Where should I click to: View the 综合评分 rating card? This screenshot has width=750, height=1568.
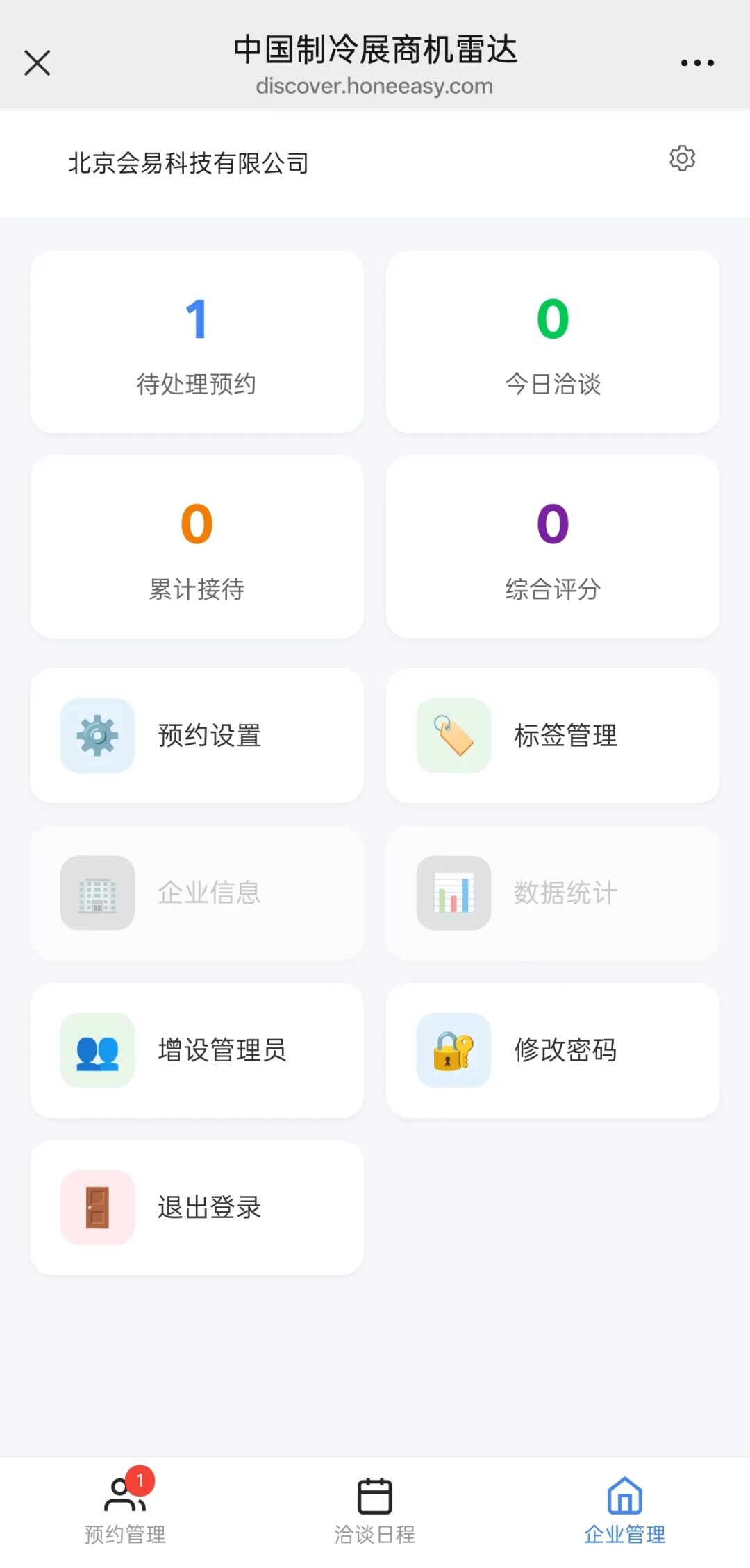click(553, 547)
